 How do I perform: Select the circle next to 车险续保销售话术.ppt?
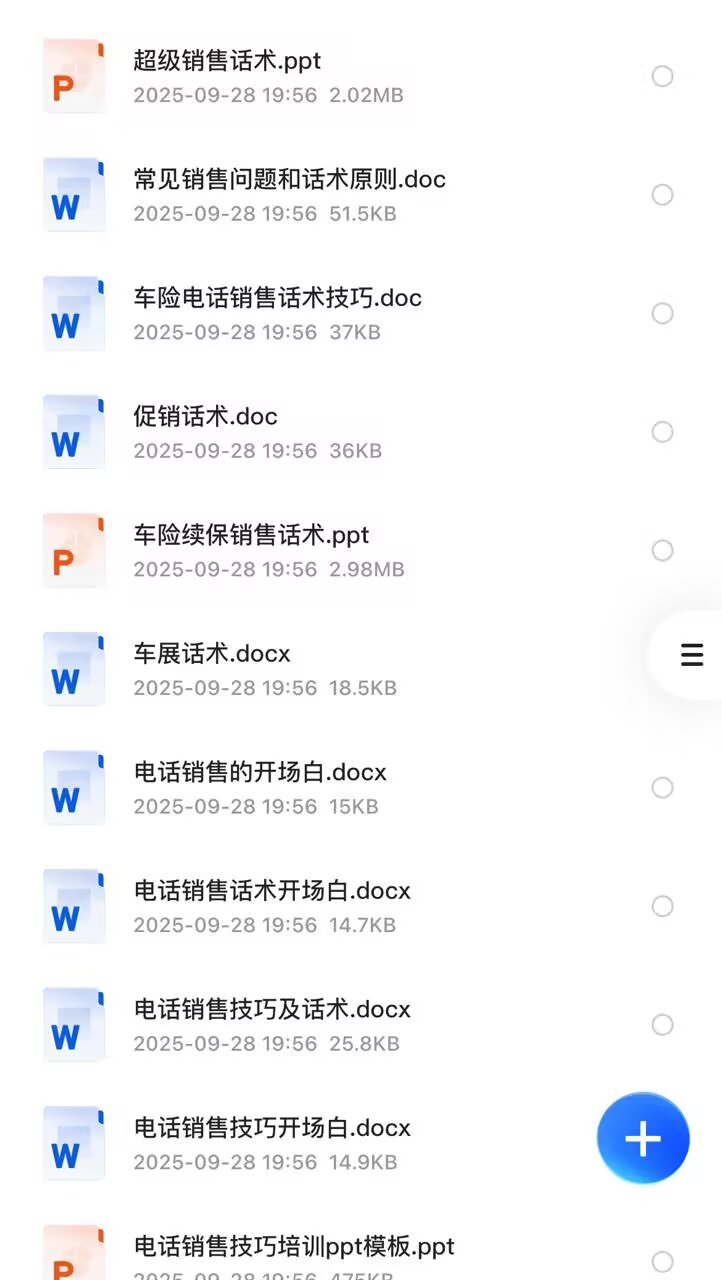point(662,550)
